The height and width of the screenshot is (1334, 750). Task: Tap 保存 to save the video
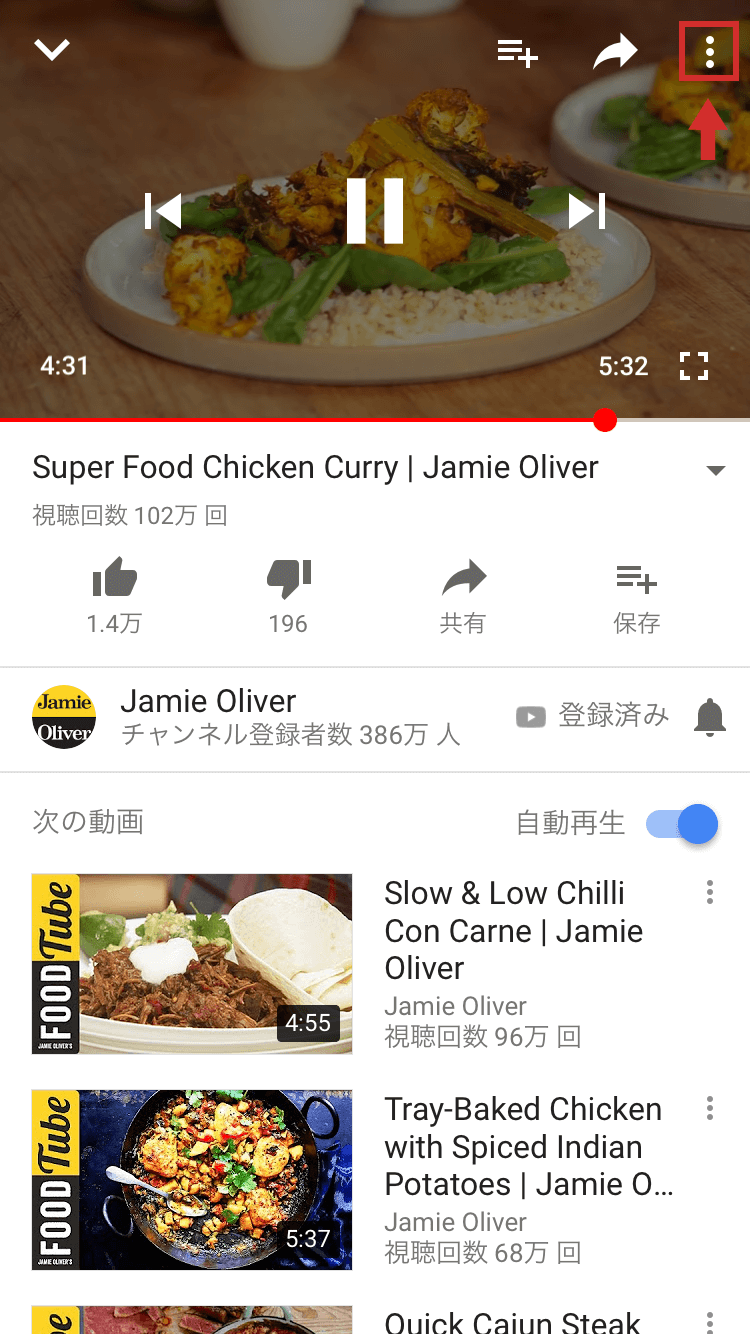pos(636,595)
